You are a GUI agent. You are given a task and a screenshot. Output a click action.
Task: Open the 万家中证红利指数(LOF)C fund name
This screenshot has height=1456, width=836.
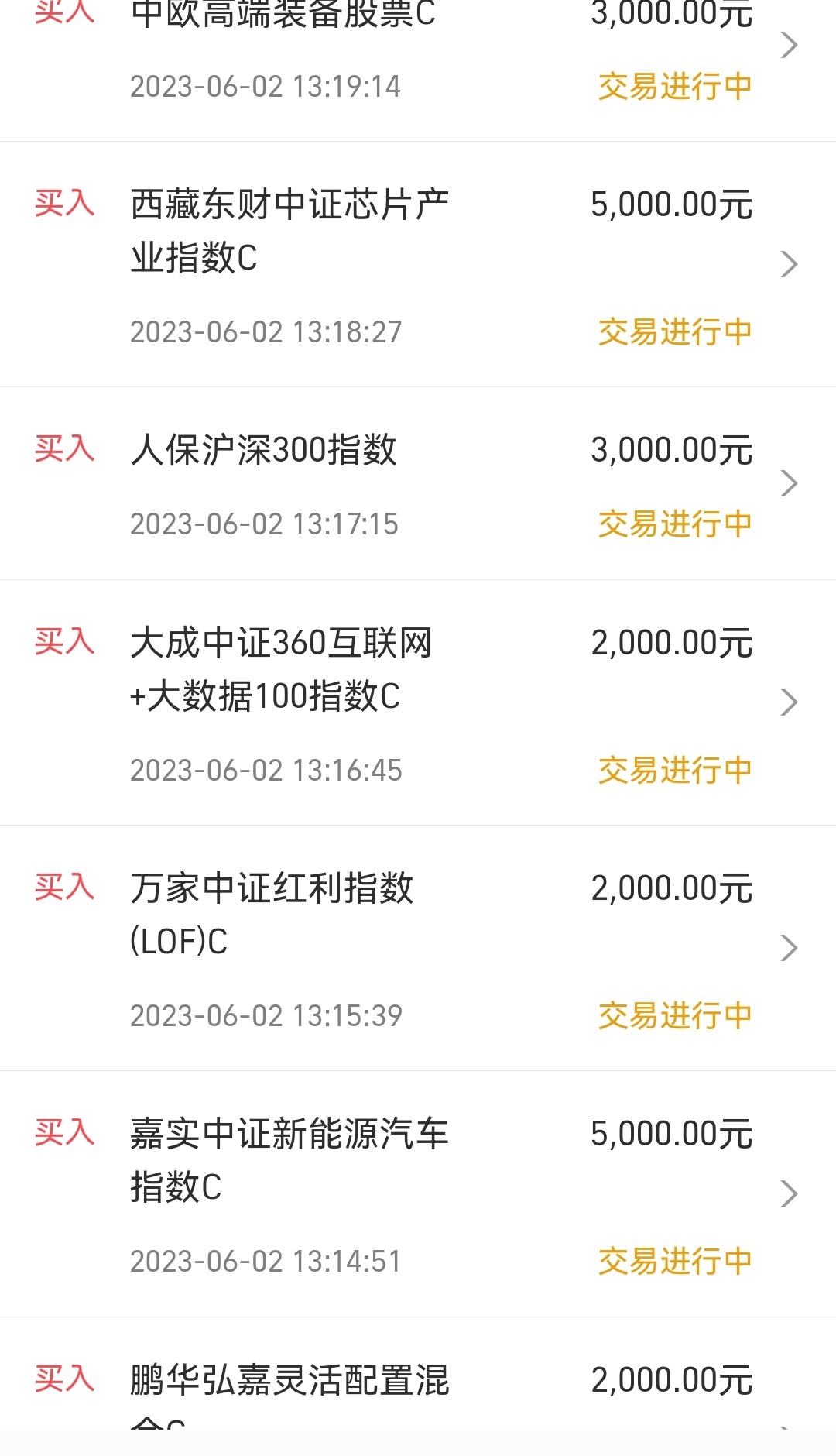[x=271, y=914]
